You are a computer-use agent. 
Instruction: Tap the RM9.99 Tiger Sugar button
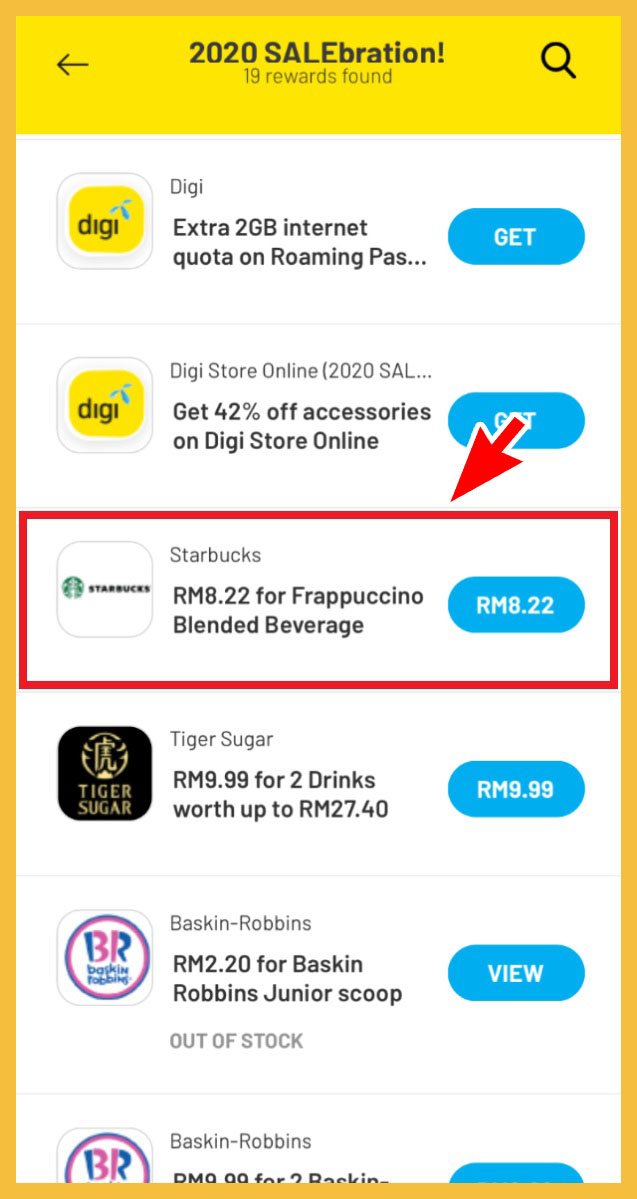[515, 789]
